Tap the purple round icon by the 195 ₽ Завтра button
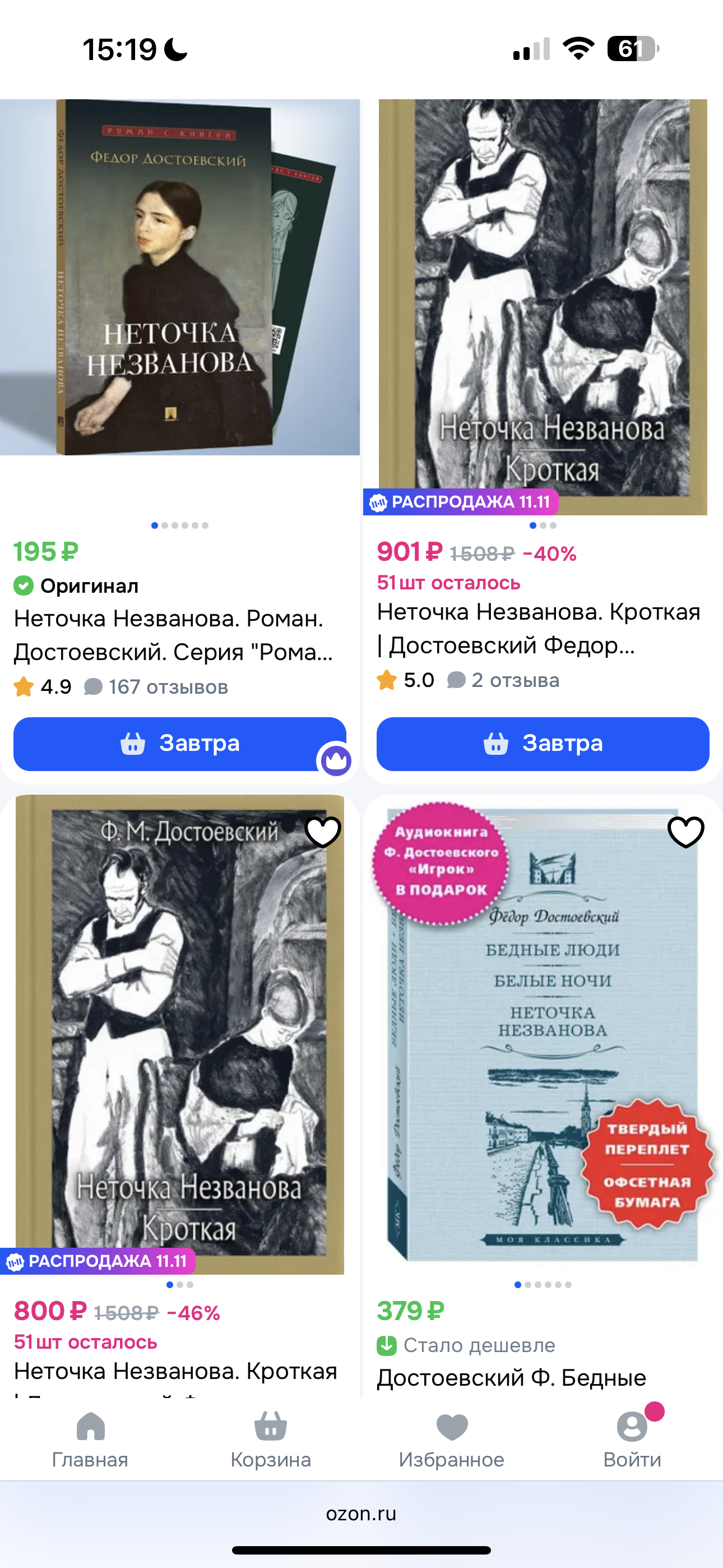Image resolution: width=723 pixels, height=1568 pixels. click(336, 760)
